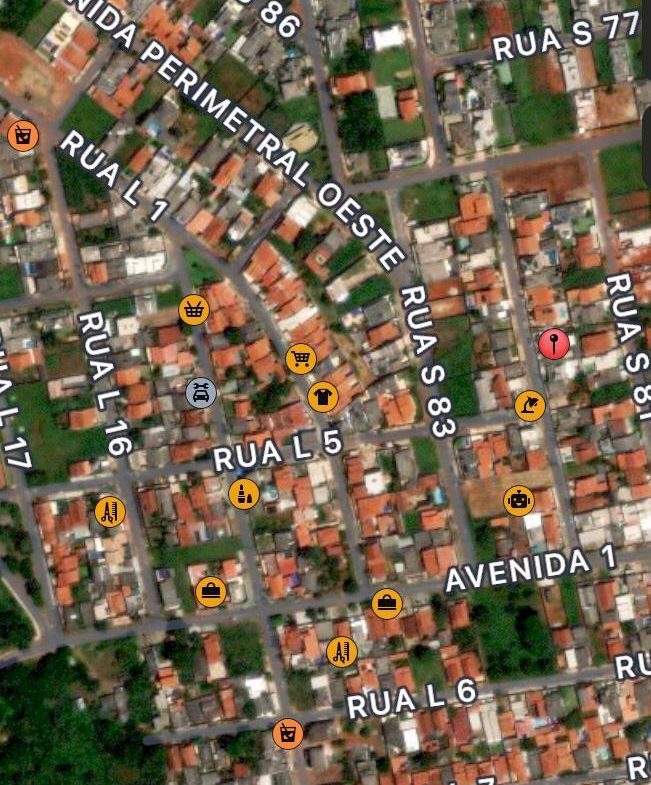Image resolution: width=651 pixels, height=785 pixels.
Task: Open the restaurant marker near Rua L 16
Action: tap(110, 512)
